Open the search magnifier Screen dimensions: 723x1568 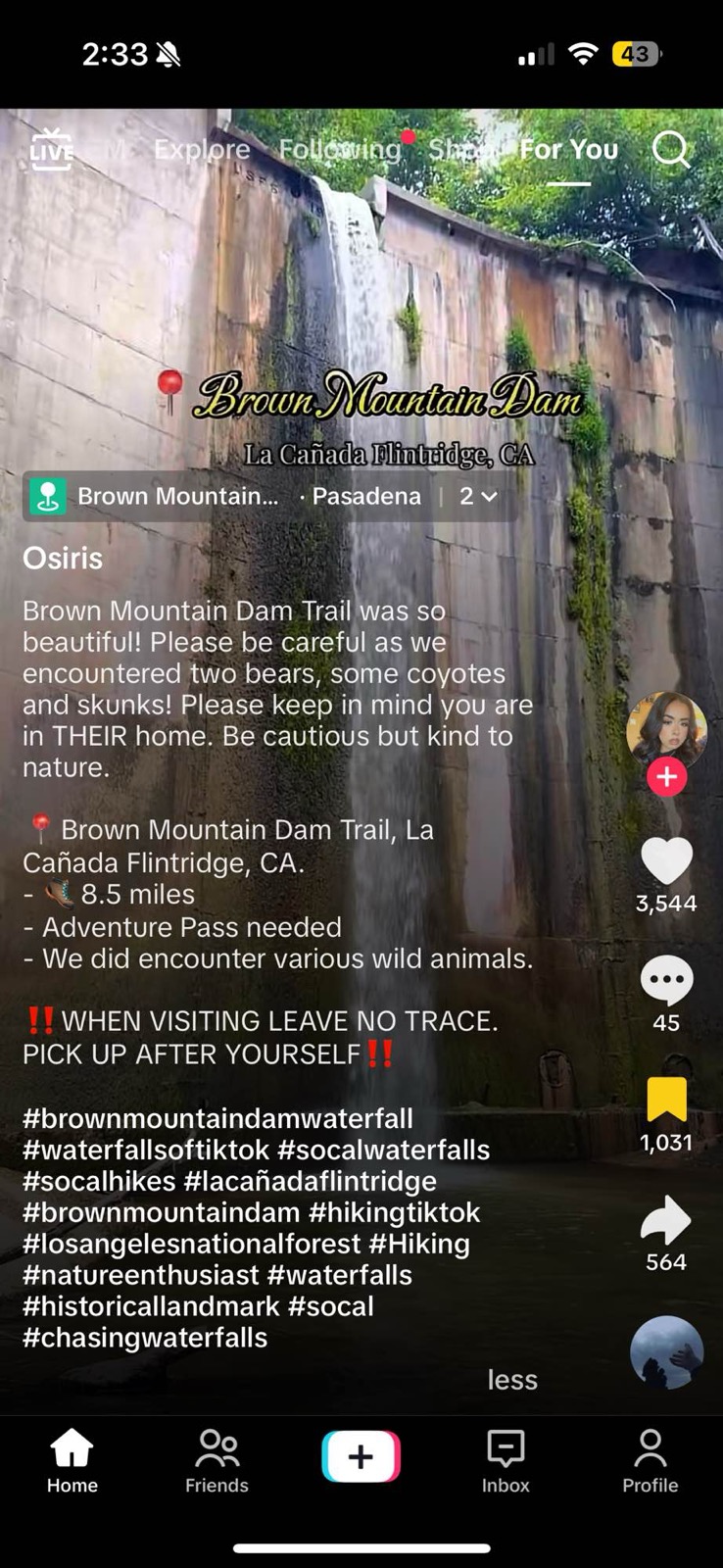pyautogui.click(x=671, y=150)
